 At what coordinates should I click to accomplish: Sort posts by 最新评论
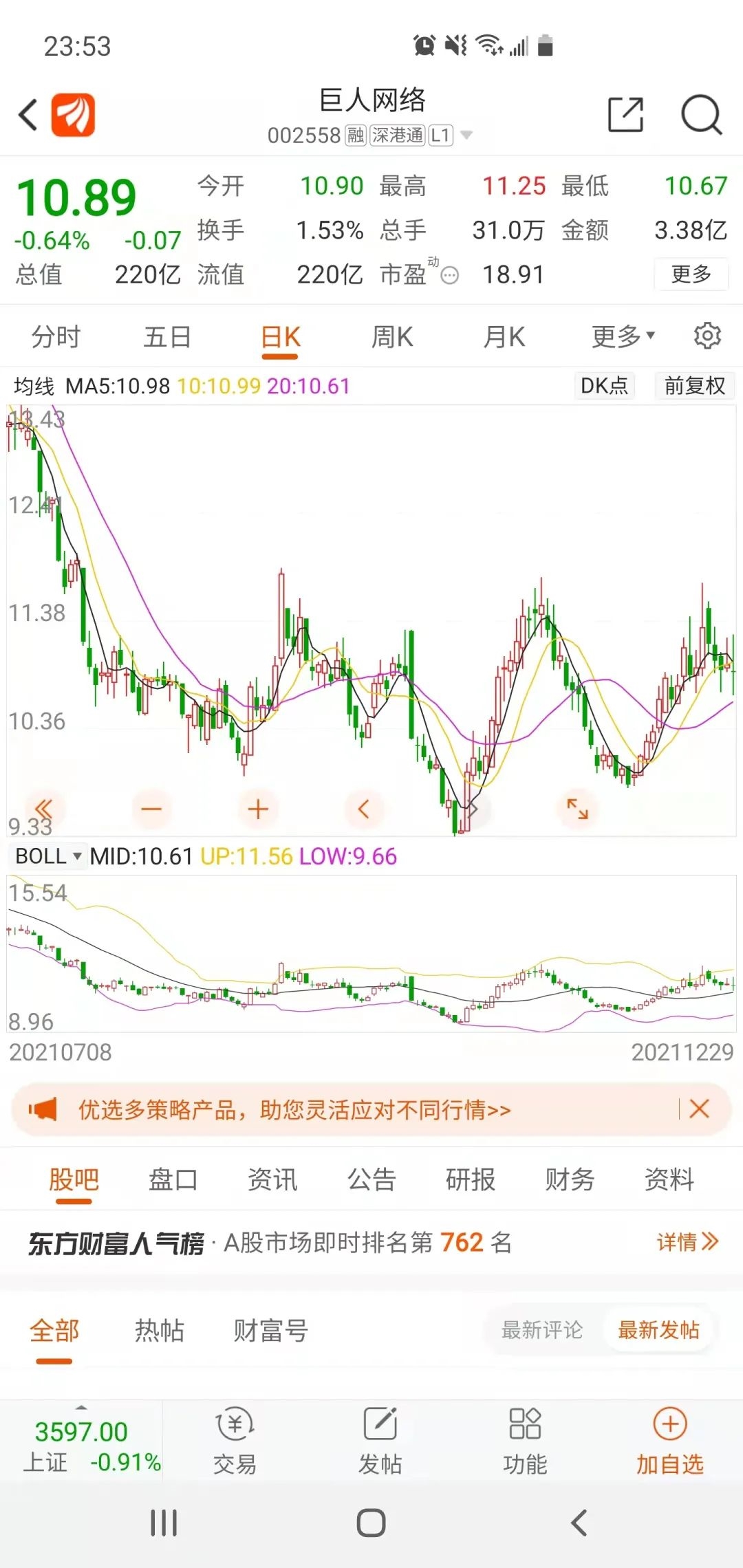(x=542, y=1330)
